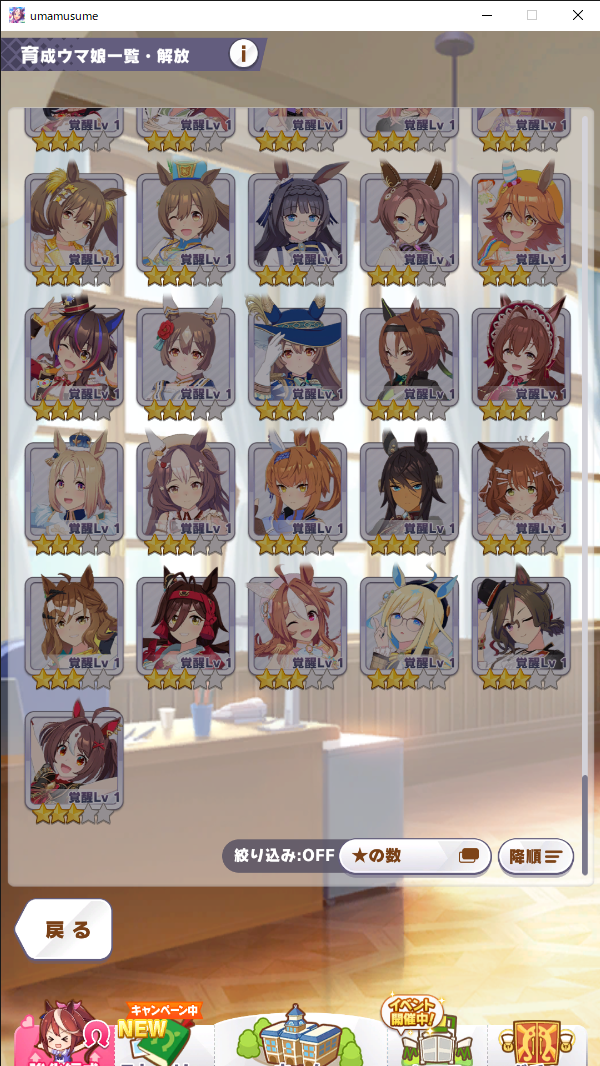
Task: Toggle the 降順 sort order button
Action: click(536, 856)
